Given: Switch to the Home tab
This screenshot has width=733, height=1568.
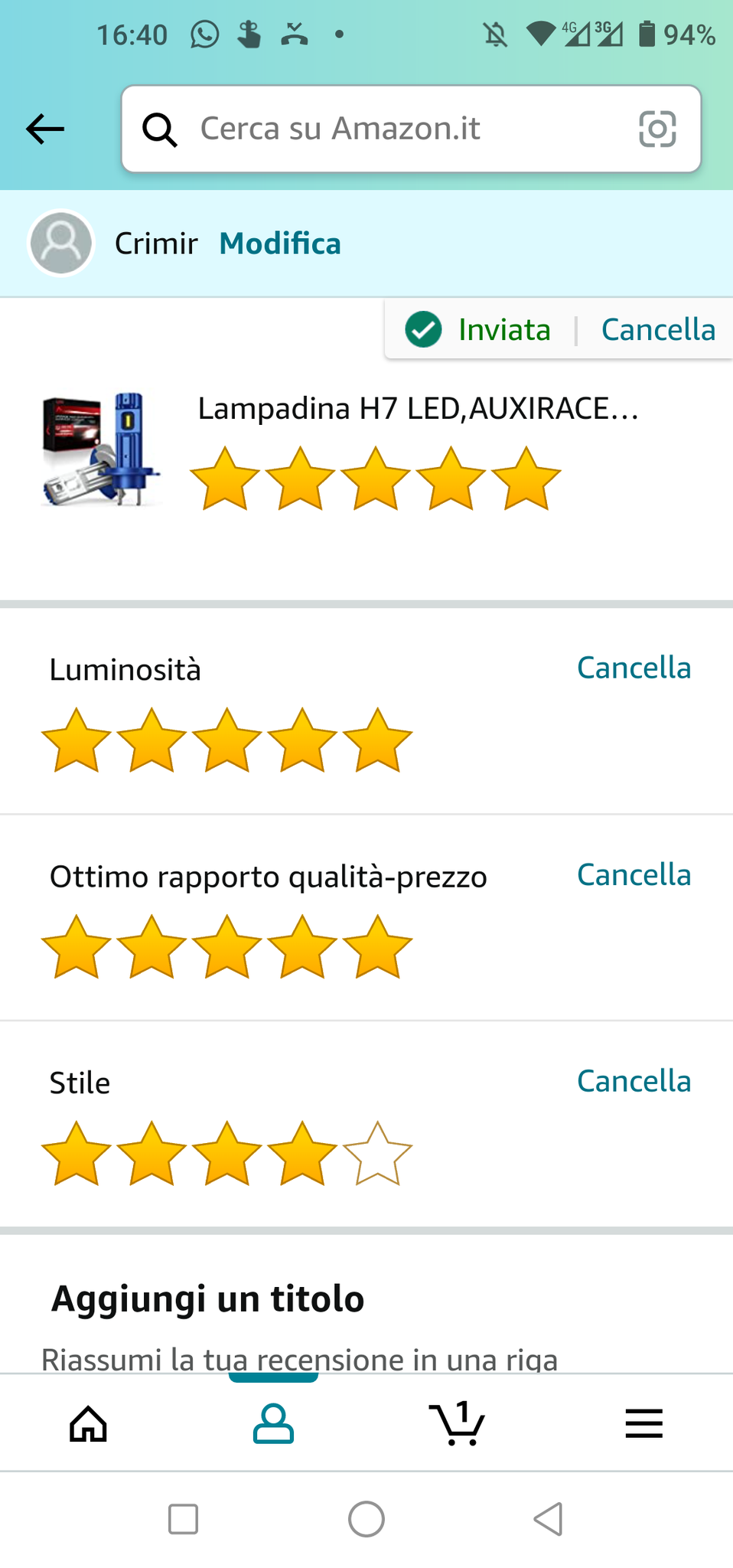Looking at the screenshot, I should coord(89,1424).
